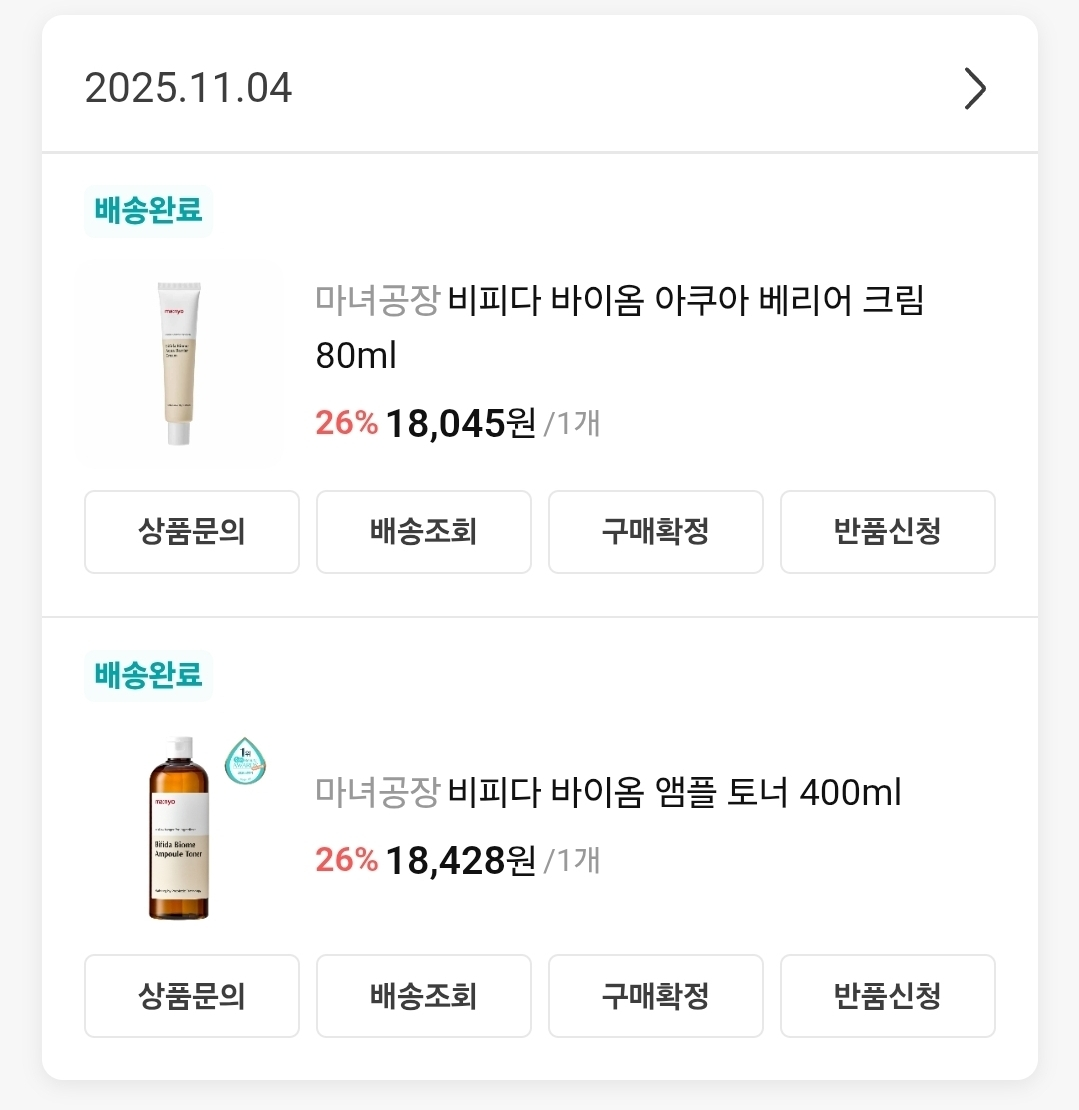Image resolution: width=1079 pixels, height=1110 pixels.
Task: Tap 상품문의 for 아쿠아 베리어 크림
Action: [192, 532]
